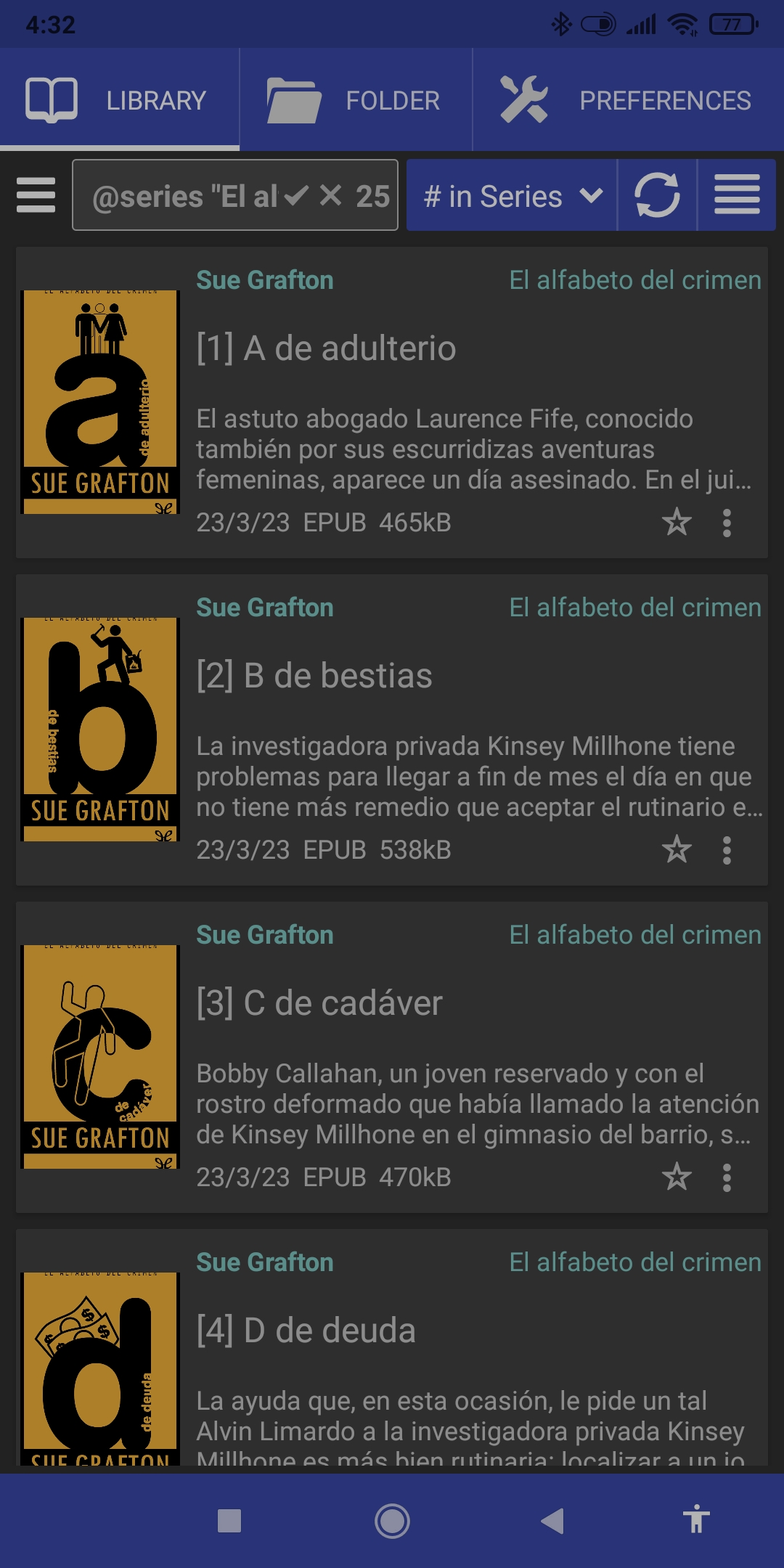Open the hamburger drawer menu
The height and width of the screenshot is (1568, 784).
coord(36,195)
